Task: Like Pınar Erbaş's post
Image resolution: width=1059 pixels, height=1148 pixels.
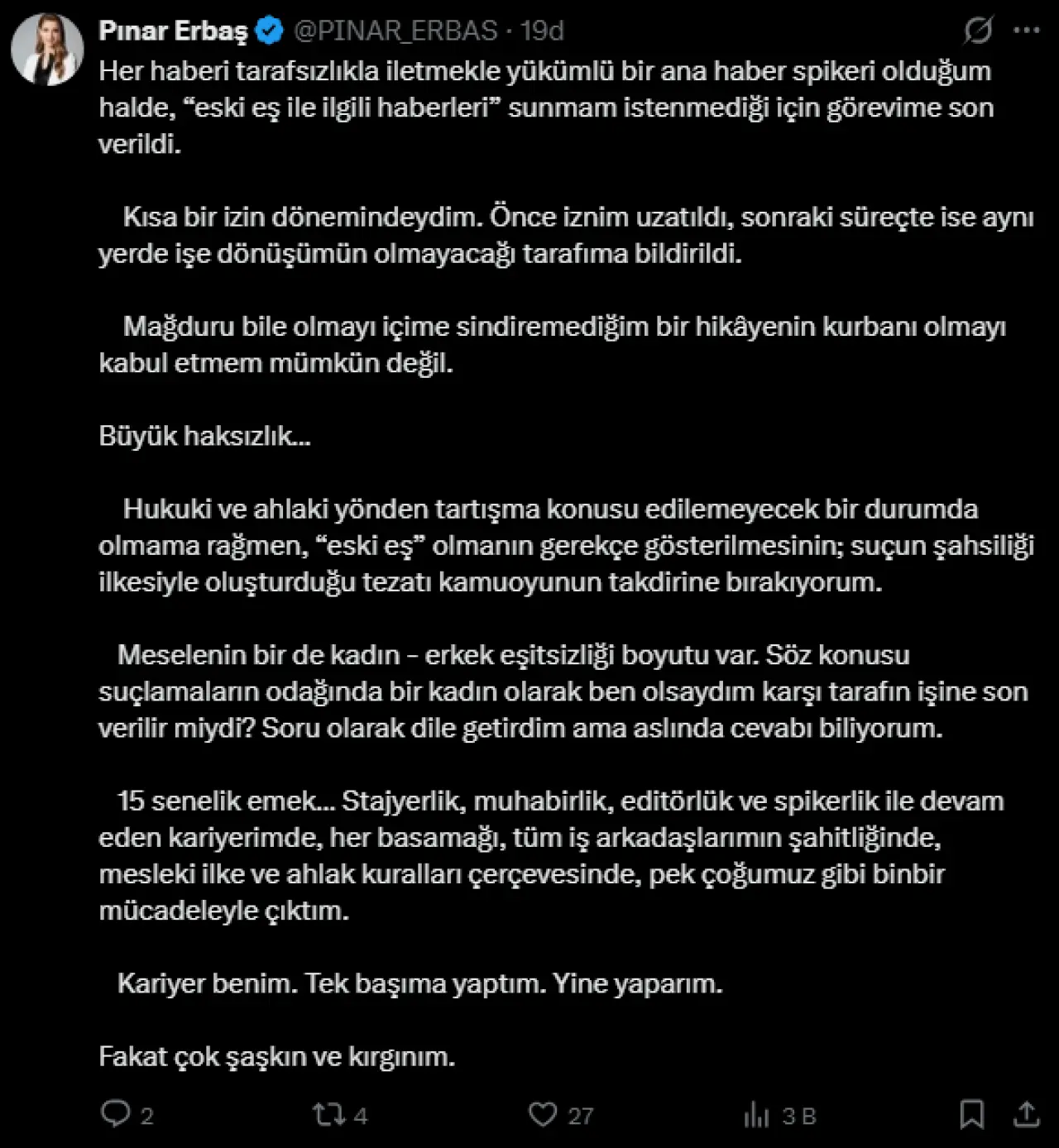Action: [543, 1114]
